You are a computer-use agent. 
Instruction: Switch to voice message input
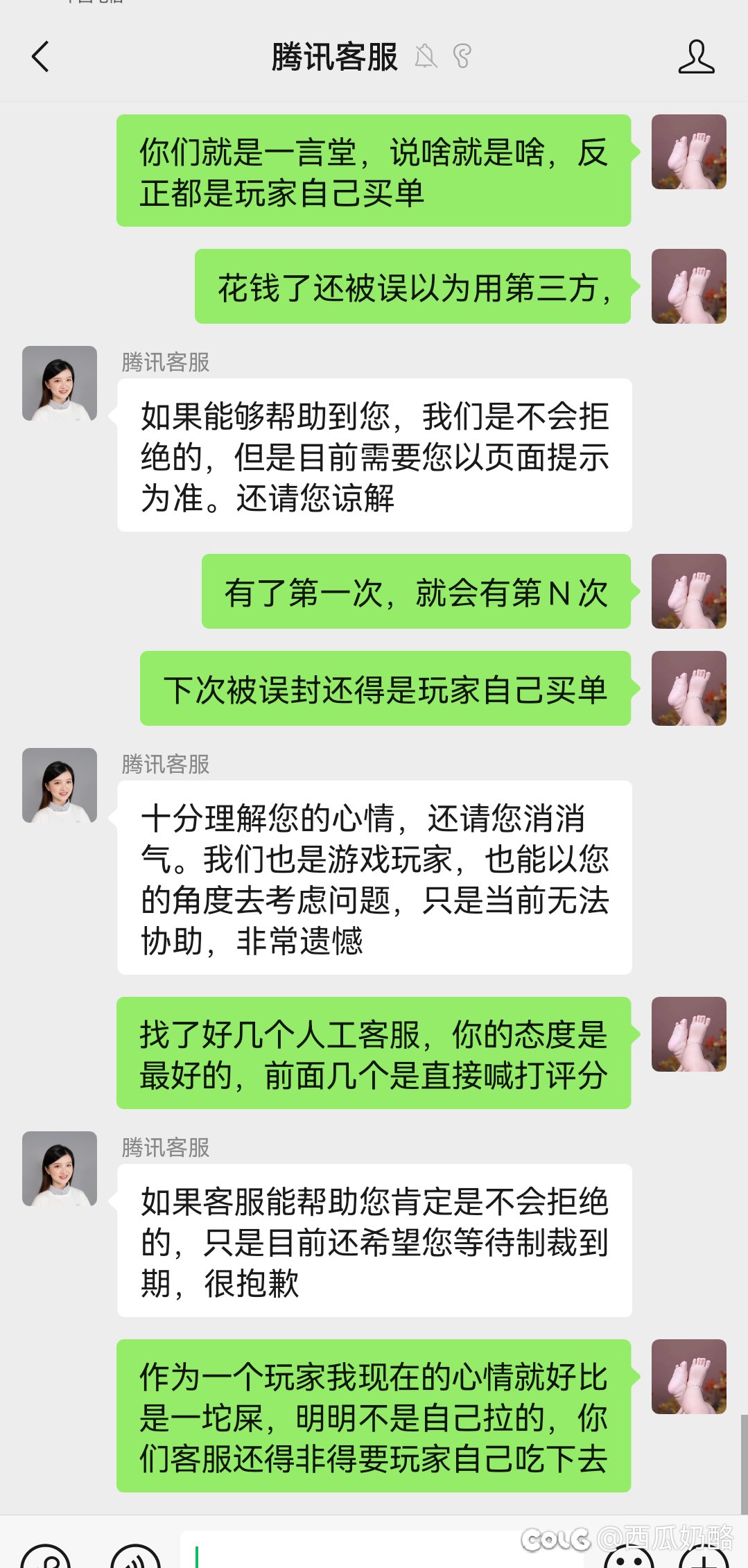tap(135, 1557)
